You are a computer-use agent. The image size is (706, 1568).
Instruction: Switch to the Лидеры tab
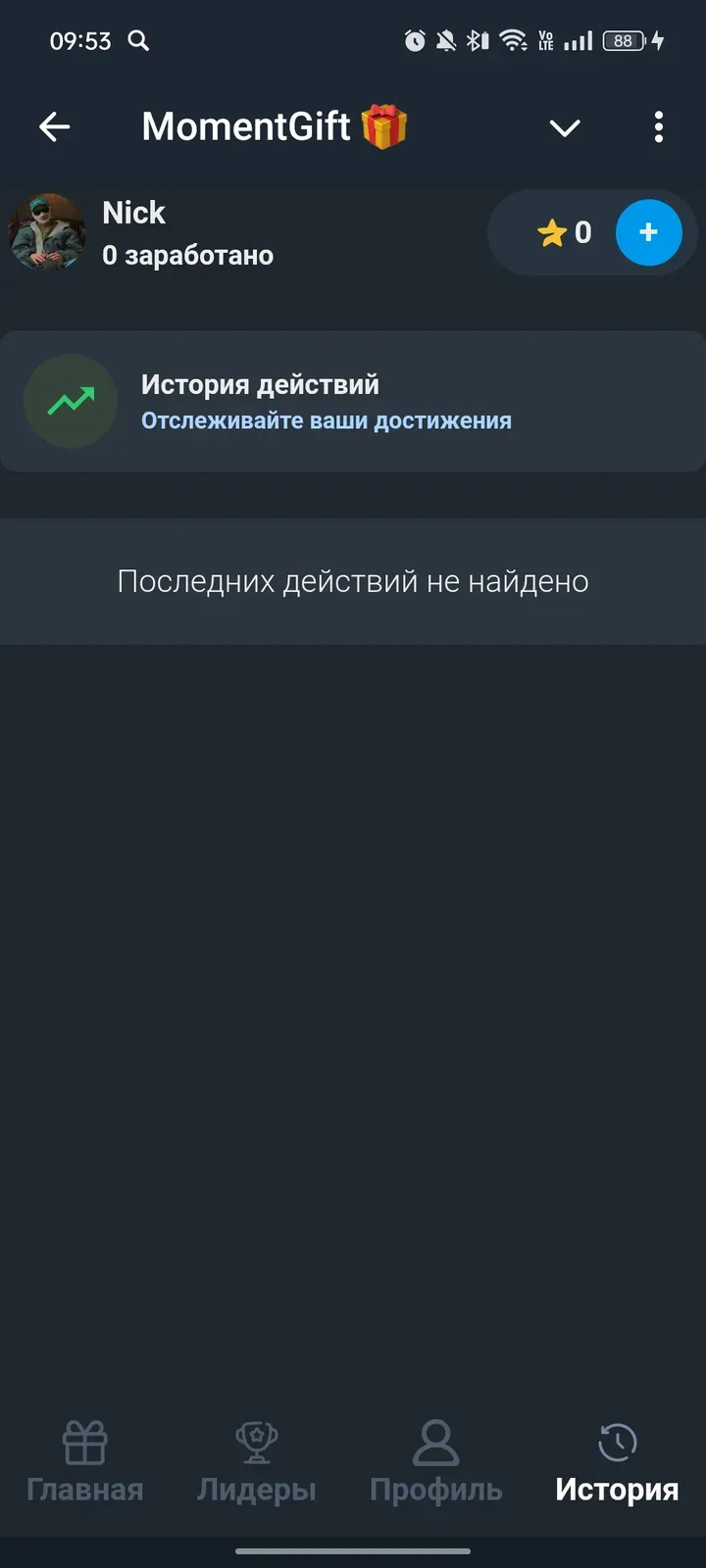point(257,1462)
